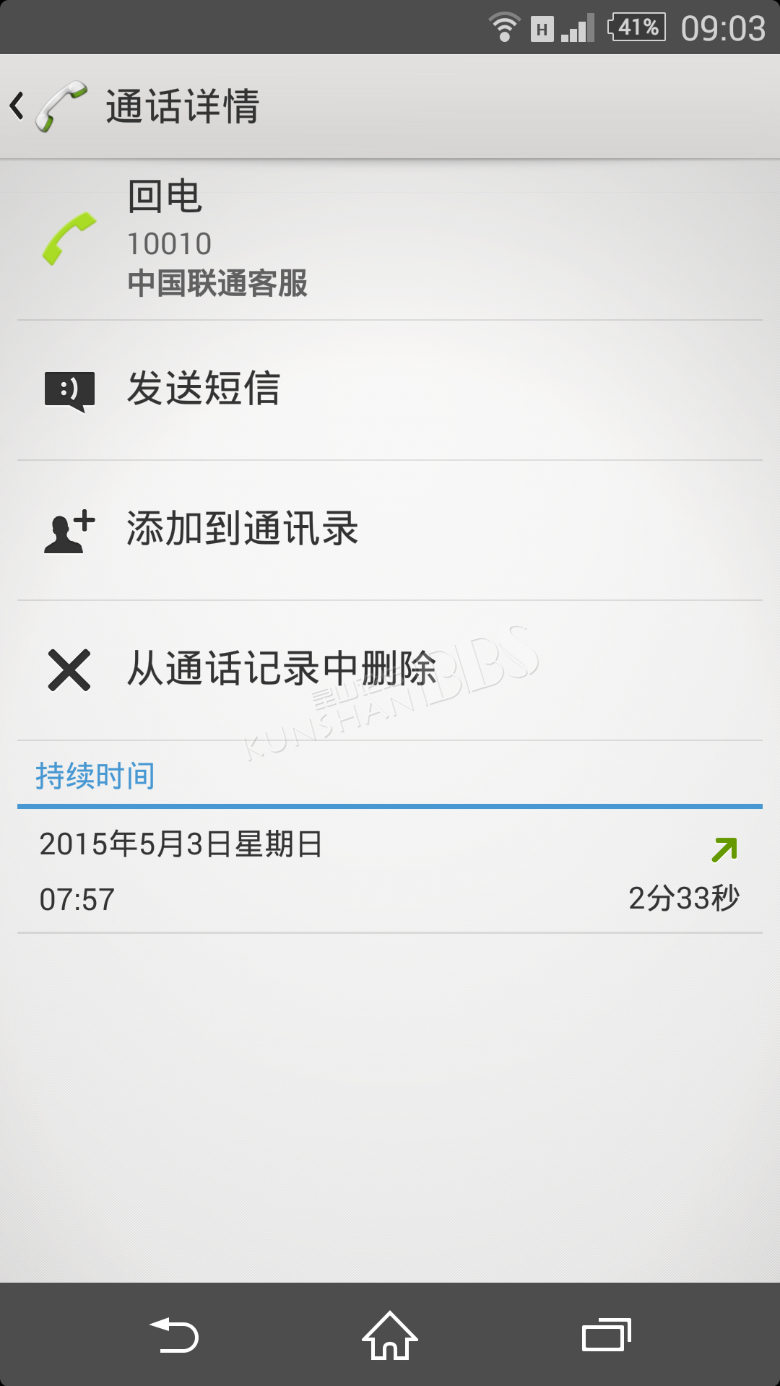Delete the entry with 从通话记录中删除
The width and height of the screenshot is (780, 1386).
click(x=390, y=670)
